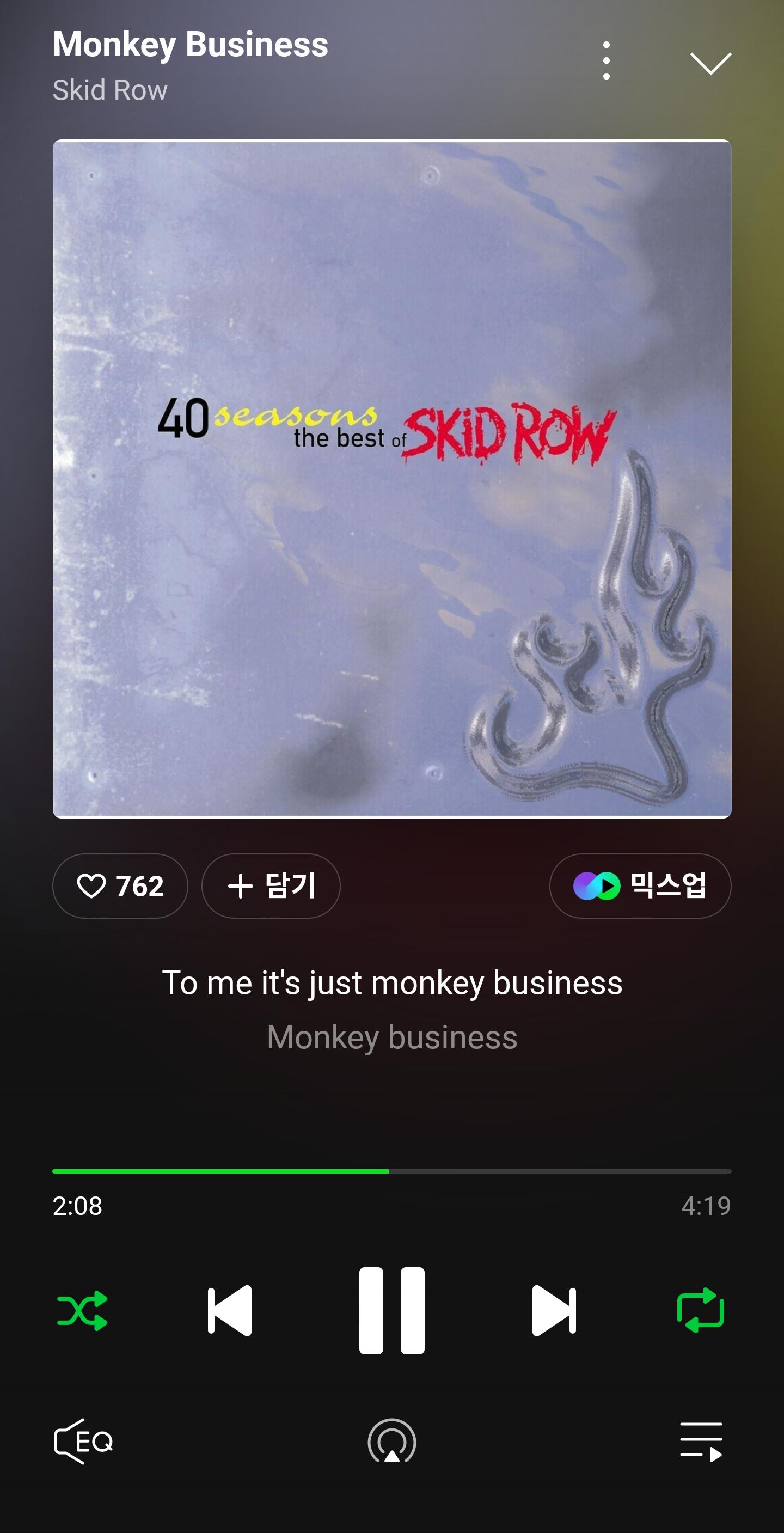Image resolution: width=784 pixels, height=1533 pixels.
Task: Open the EQ sound settings
Action: coord(83,1442)
